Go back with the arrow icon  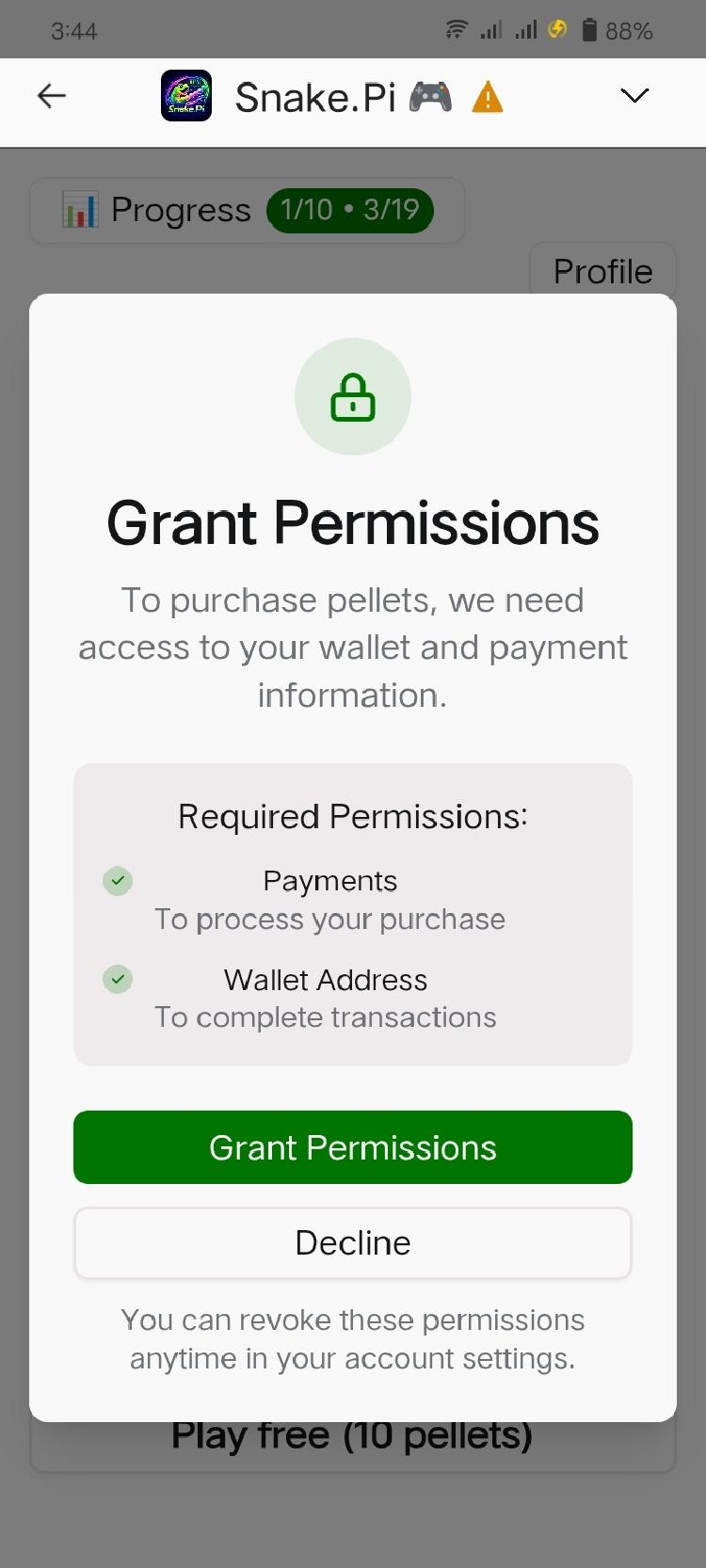click(51, 96)
